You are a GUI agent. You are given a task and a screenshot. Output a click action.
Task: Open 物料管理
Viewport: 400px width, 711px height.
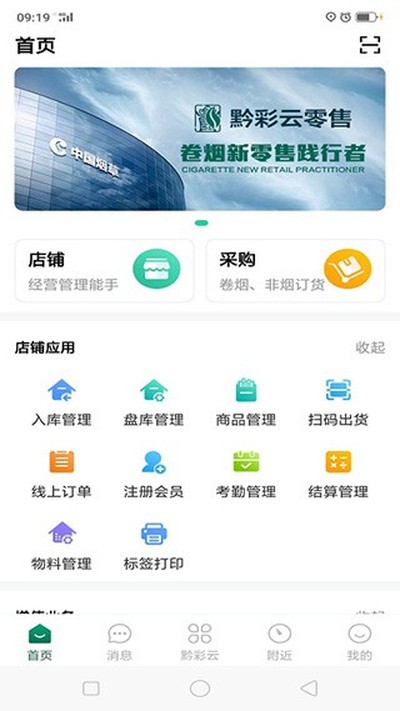coord(61,546)
